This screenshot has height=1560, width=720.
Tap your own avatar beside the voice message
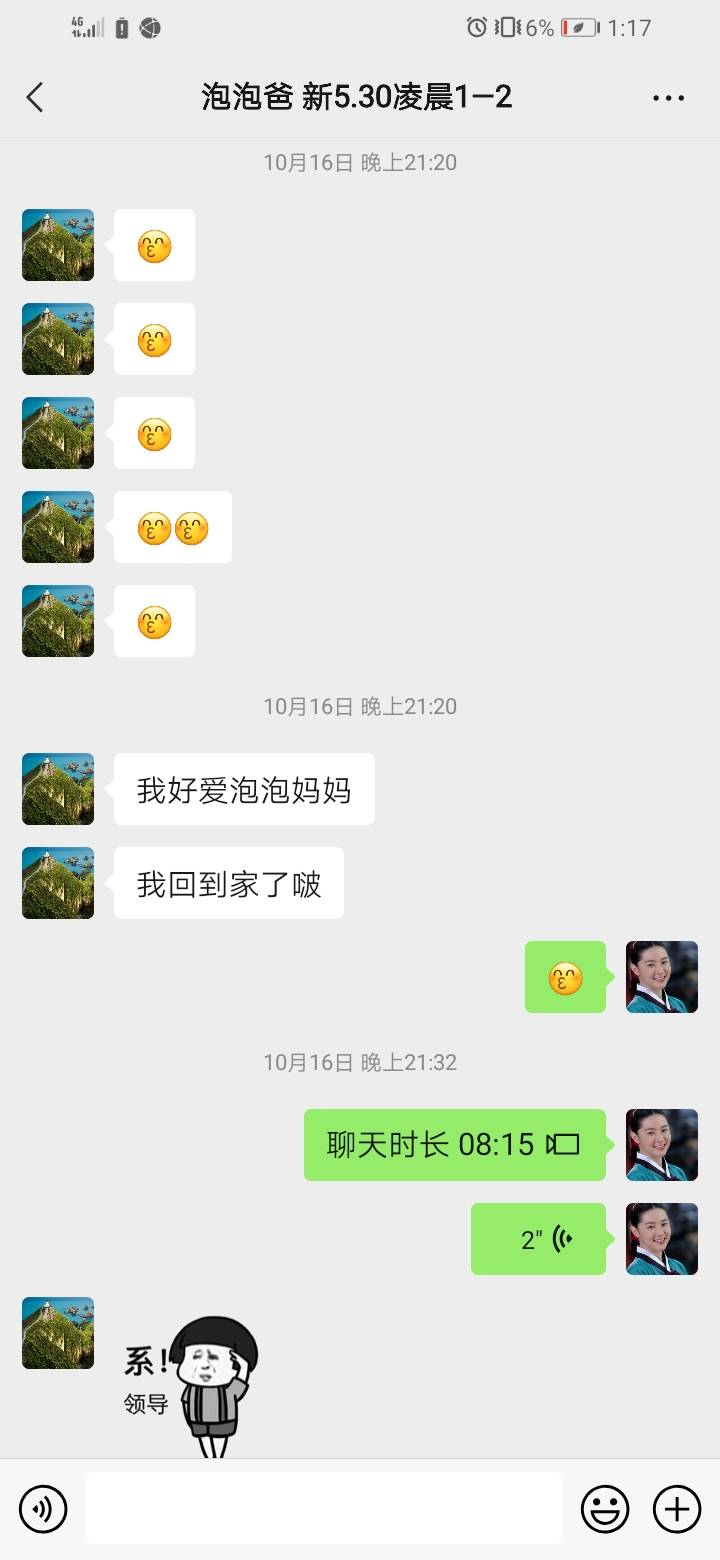(x=662, y=1239)
